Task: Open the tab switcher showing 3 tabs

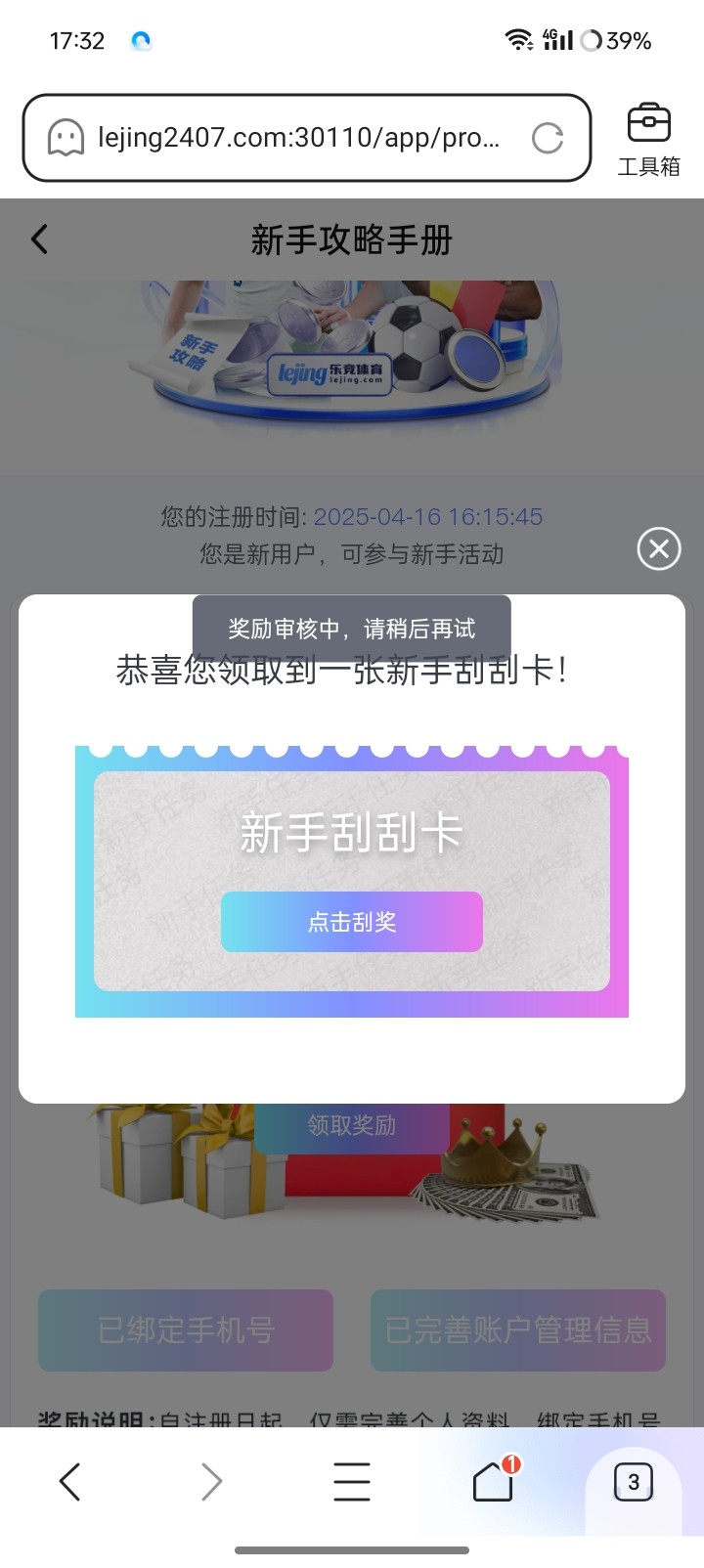Action: pyautogui.click(x=633, y=1482)
